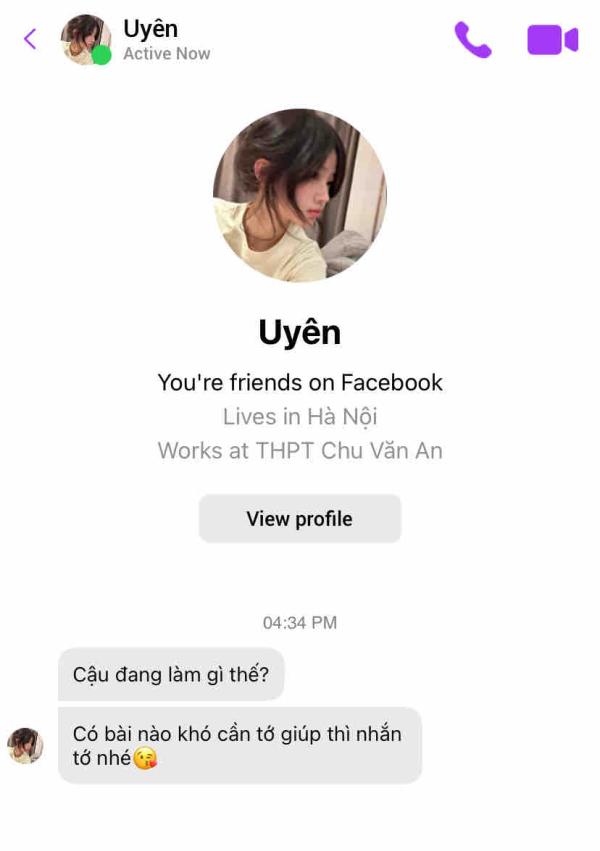The image size is (600, 851).
Task: Open Uyên's large profile picture
Action: point(299,195)
